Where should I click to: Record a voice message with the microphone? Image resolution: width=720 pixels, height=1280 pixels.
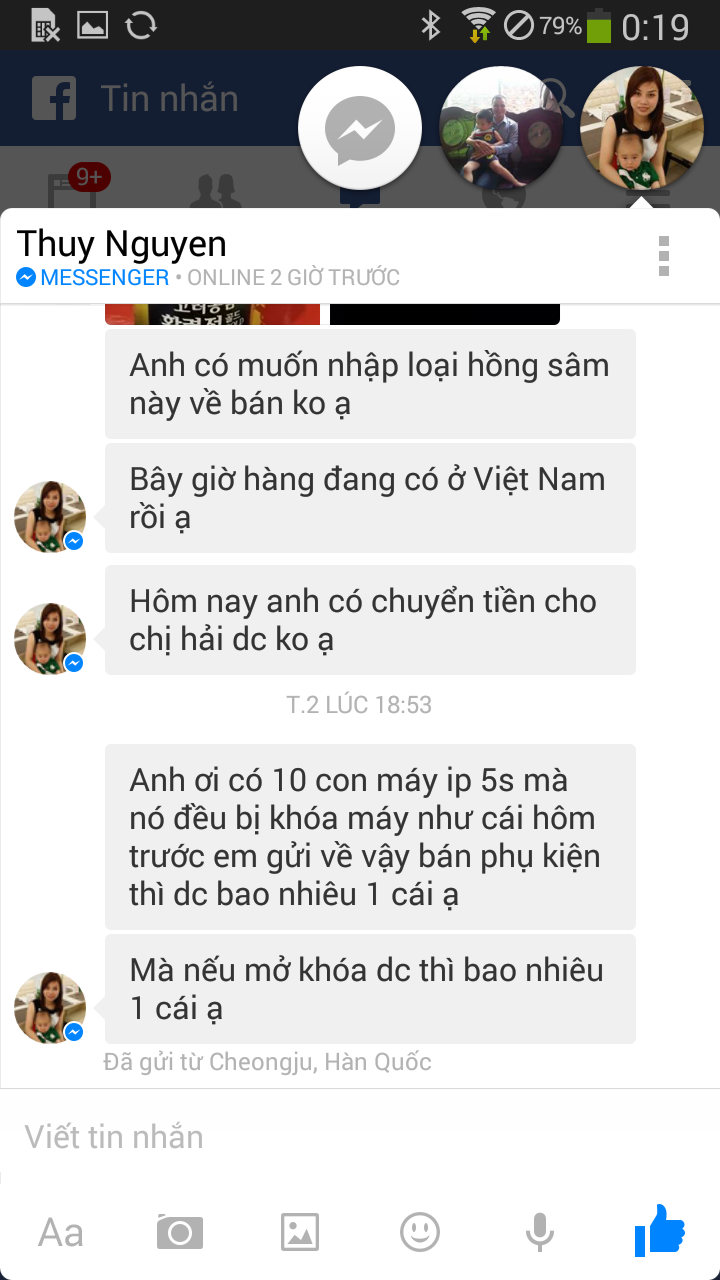[x=540, y=1232]
